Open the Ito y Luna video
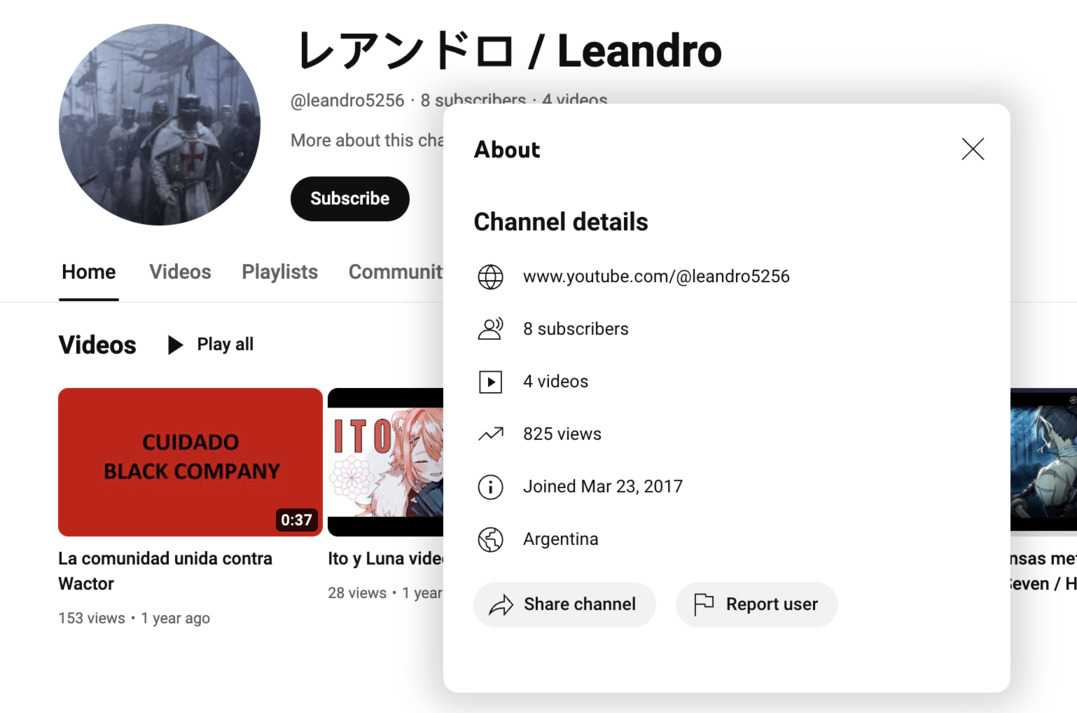This screenshot has width=1077, height=713. (385, 462)
